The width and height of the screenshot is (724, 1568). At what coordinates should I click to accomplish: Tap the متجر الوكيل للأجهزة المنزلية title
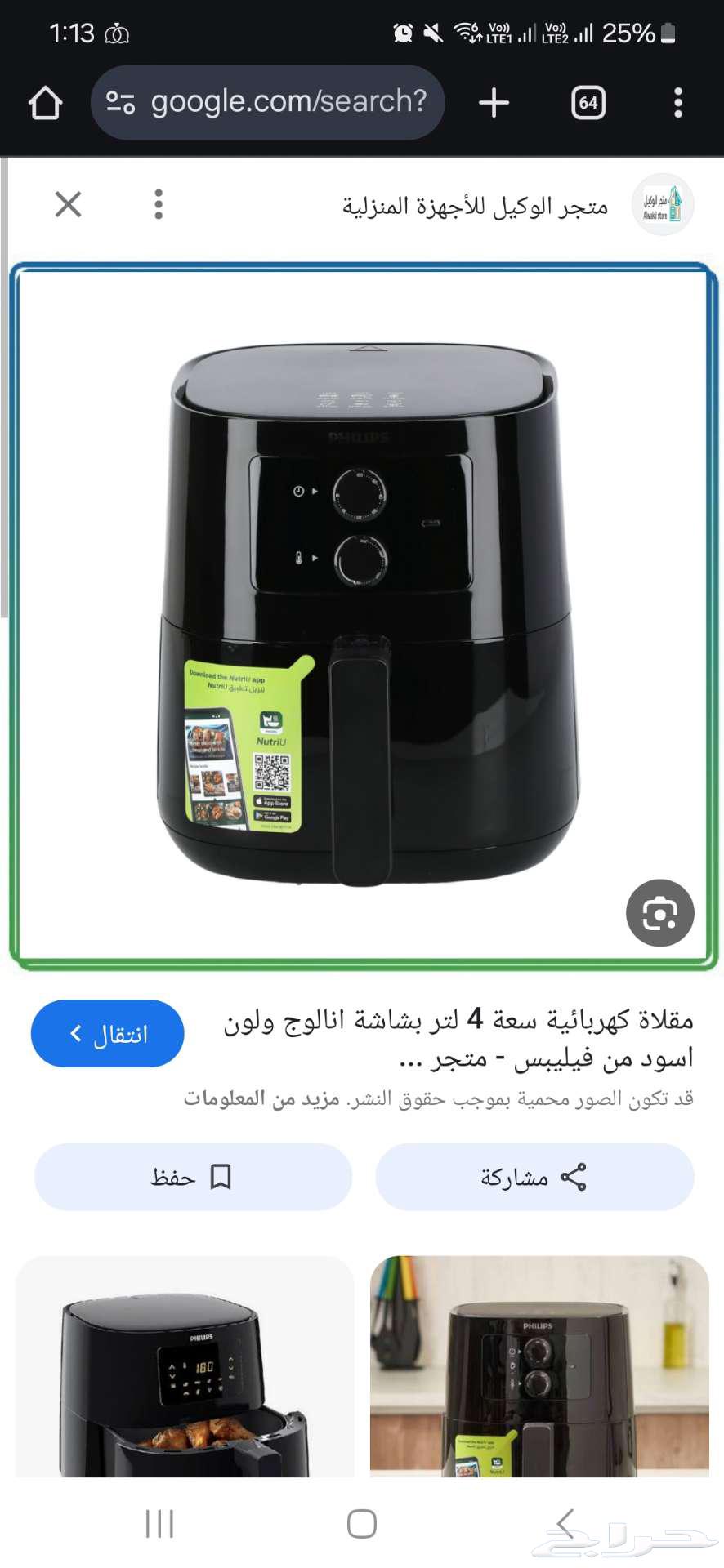coord(474,206)
